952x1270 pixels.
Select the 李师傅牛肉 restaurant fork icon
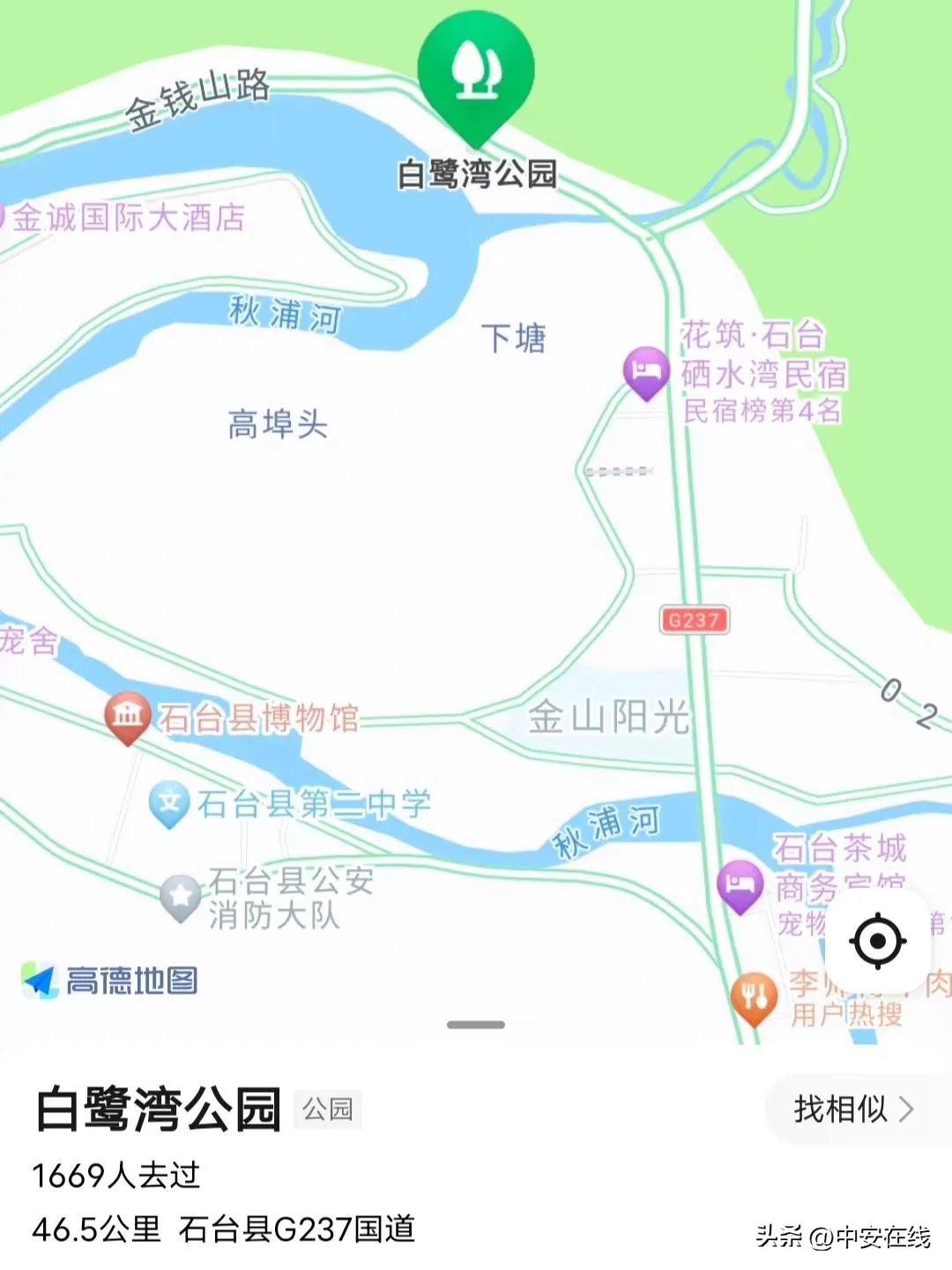(x=754, y=992)
